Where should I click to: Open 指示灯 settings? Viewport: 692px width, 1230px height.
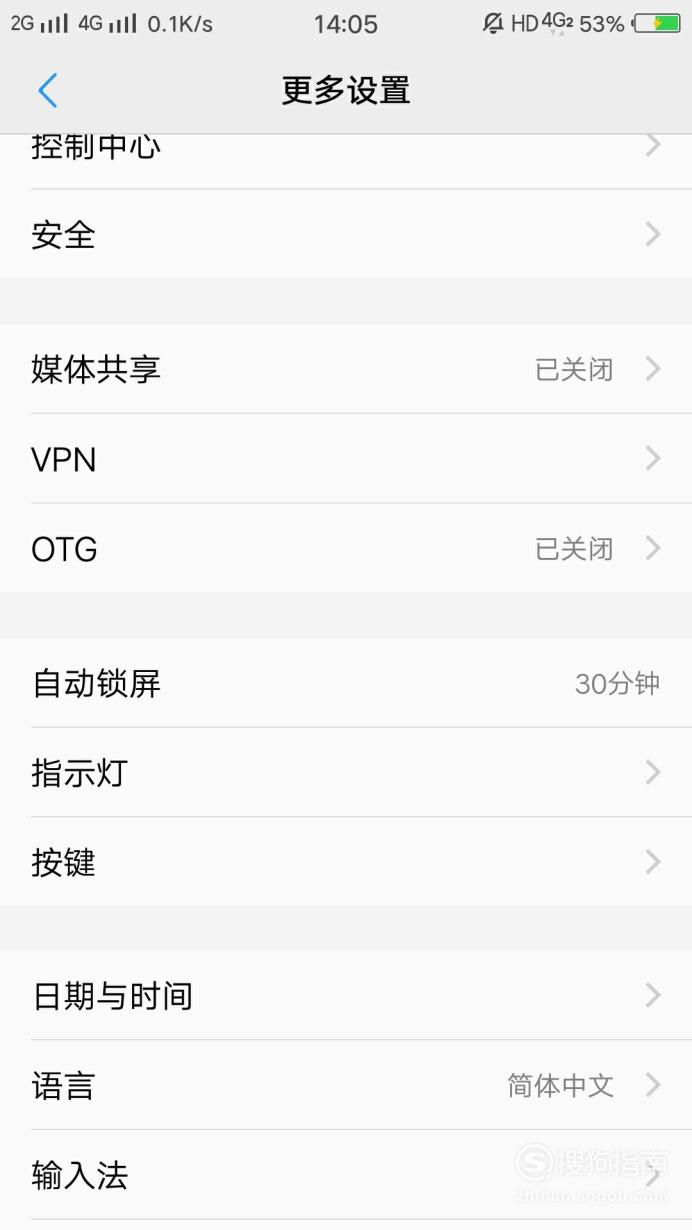pyautogui.click(x=346, y=772)
